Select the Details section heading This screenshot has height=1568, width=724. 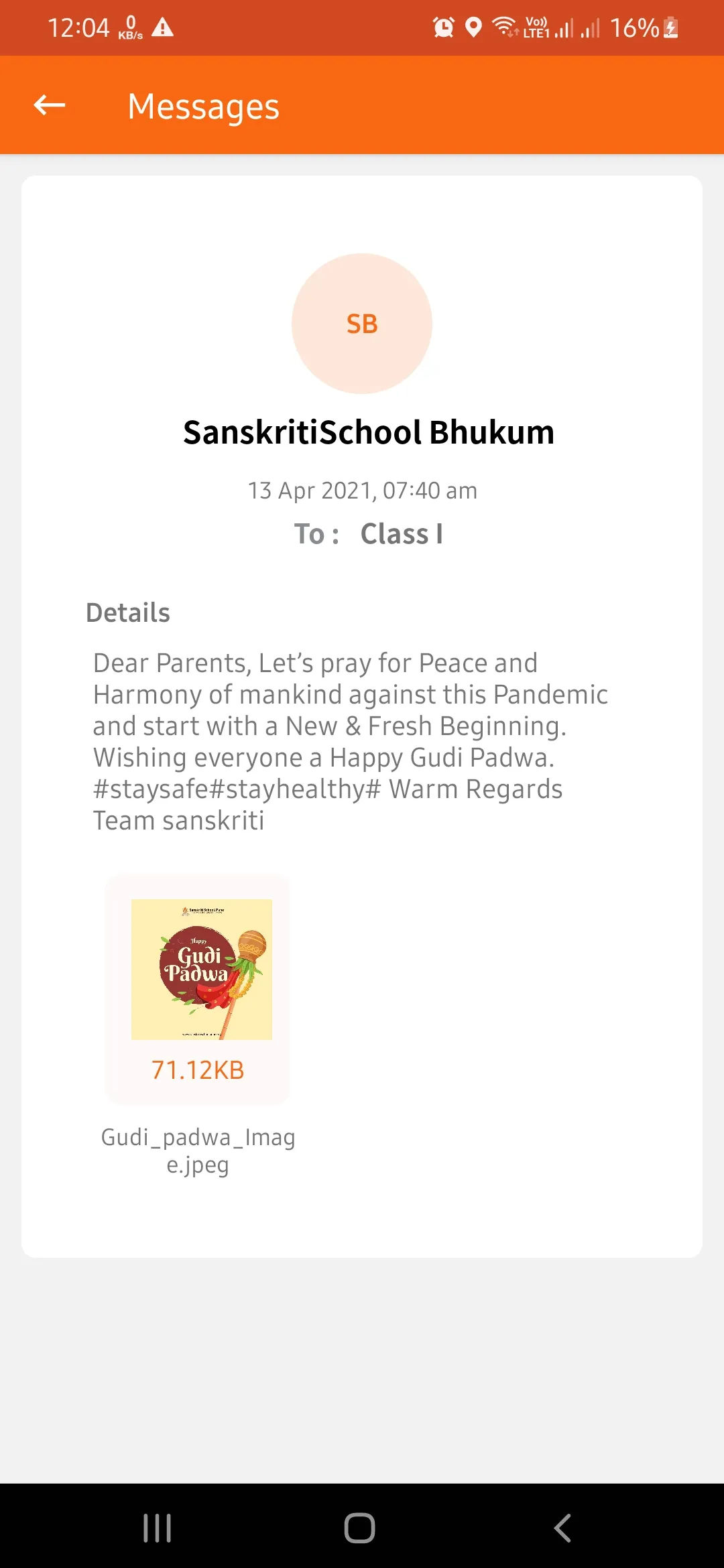pos(127,612)
